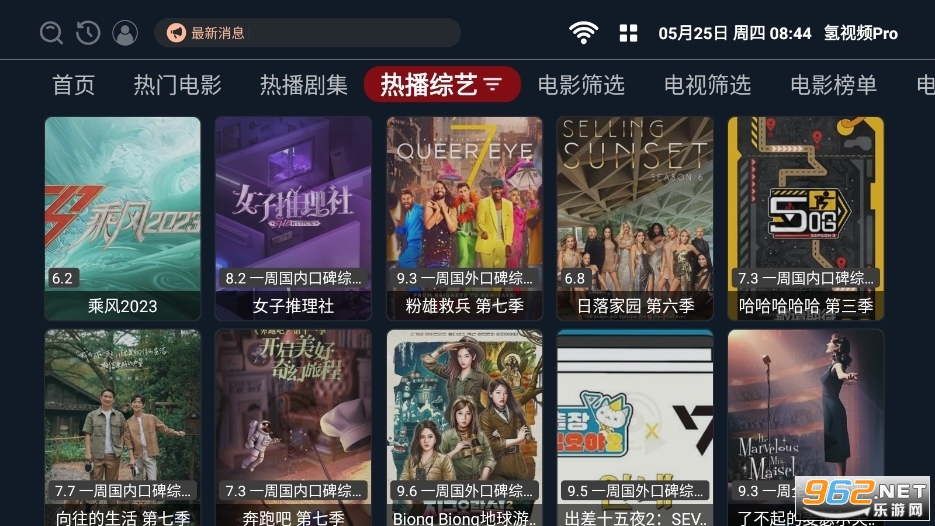Switch to the 热门电影 tab
This screenshot has height=526, width=935.
pos(177,85)
